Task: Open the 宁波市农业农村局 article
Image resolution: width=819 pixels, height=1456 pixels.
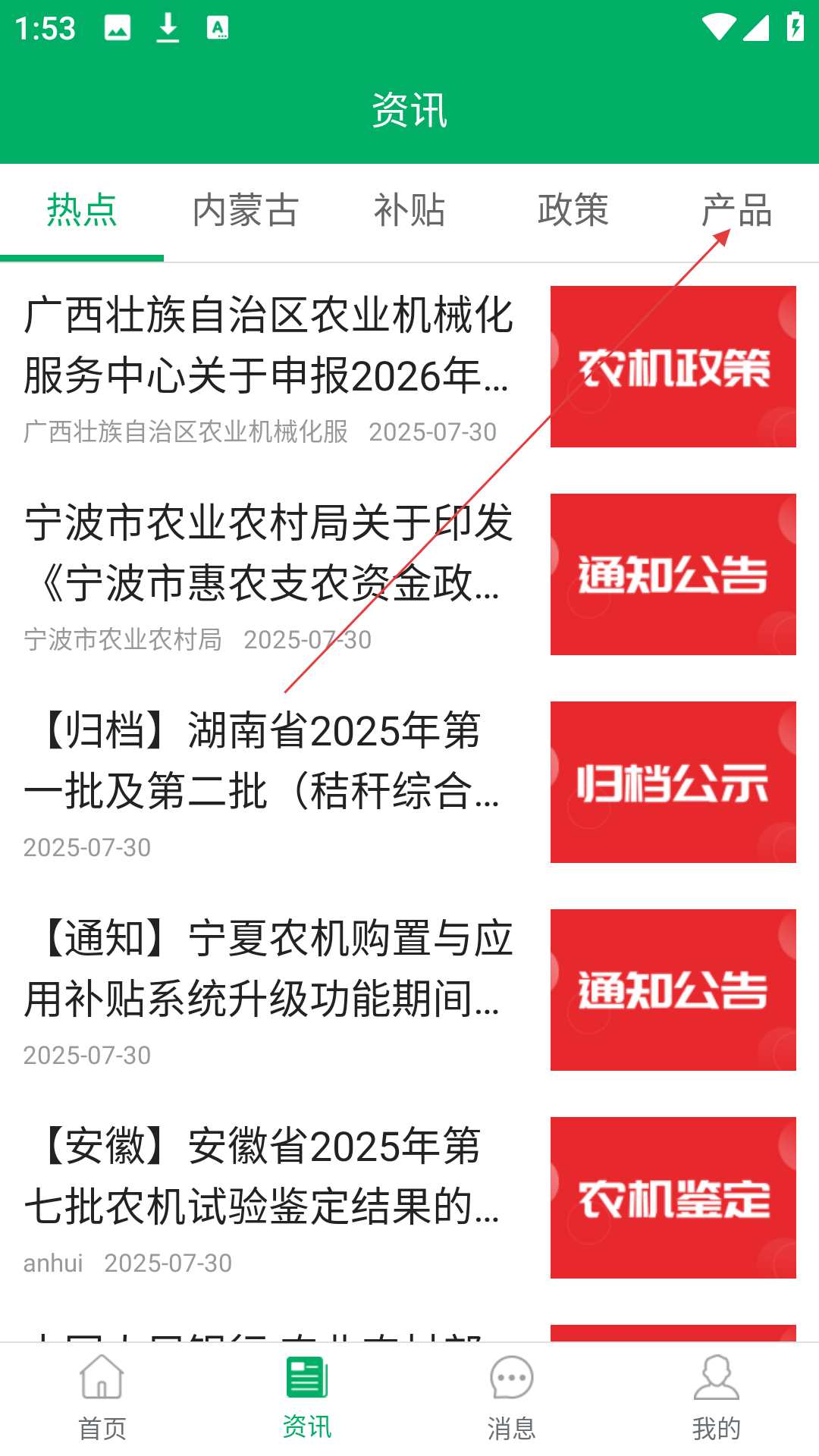Action: [409, 575]
